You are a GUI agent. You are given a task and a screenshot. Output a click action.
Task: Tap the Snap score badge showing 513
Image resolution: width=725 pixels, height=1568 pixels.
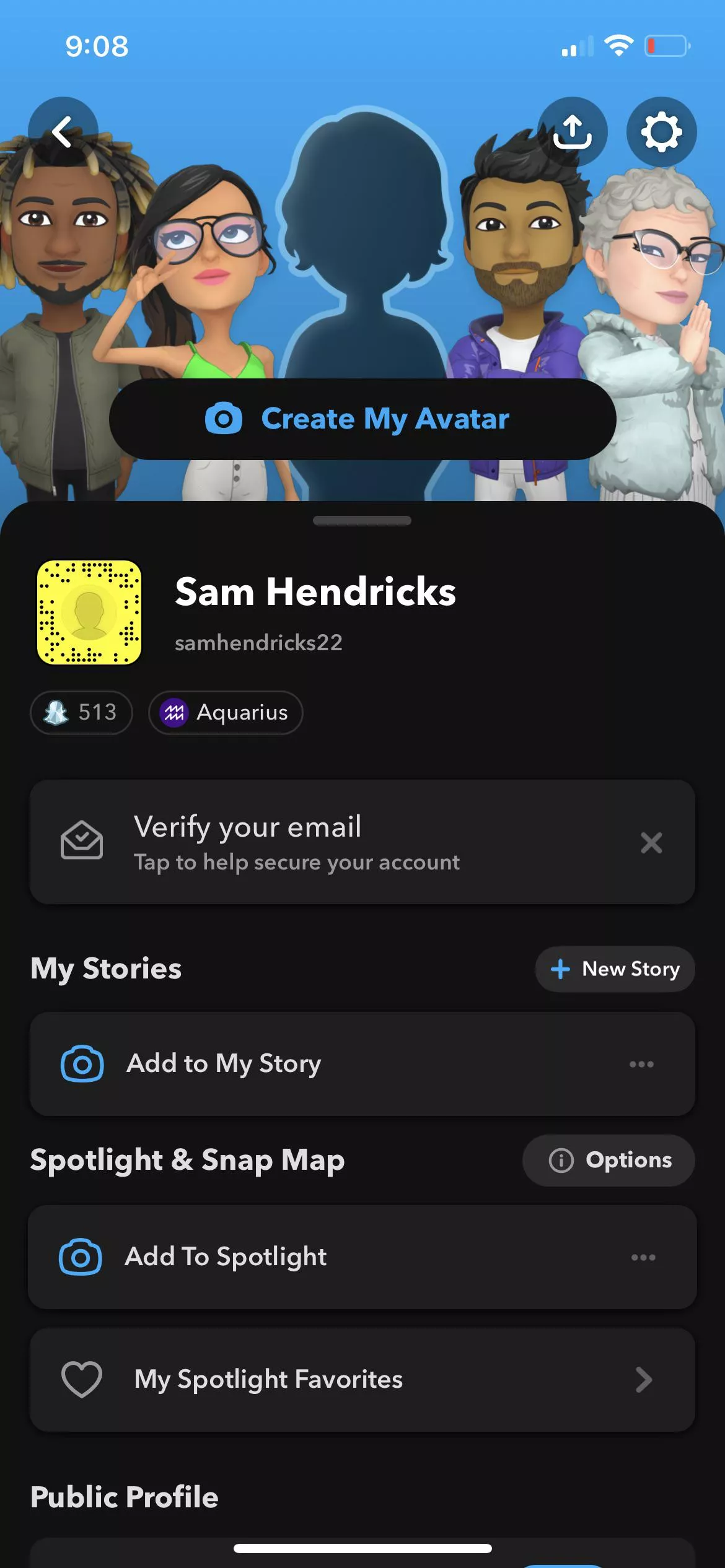coord(81,713)
